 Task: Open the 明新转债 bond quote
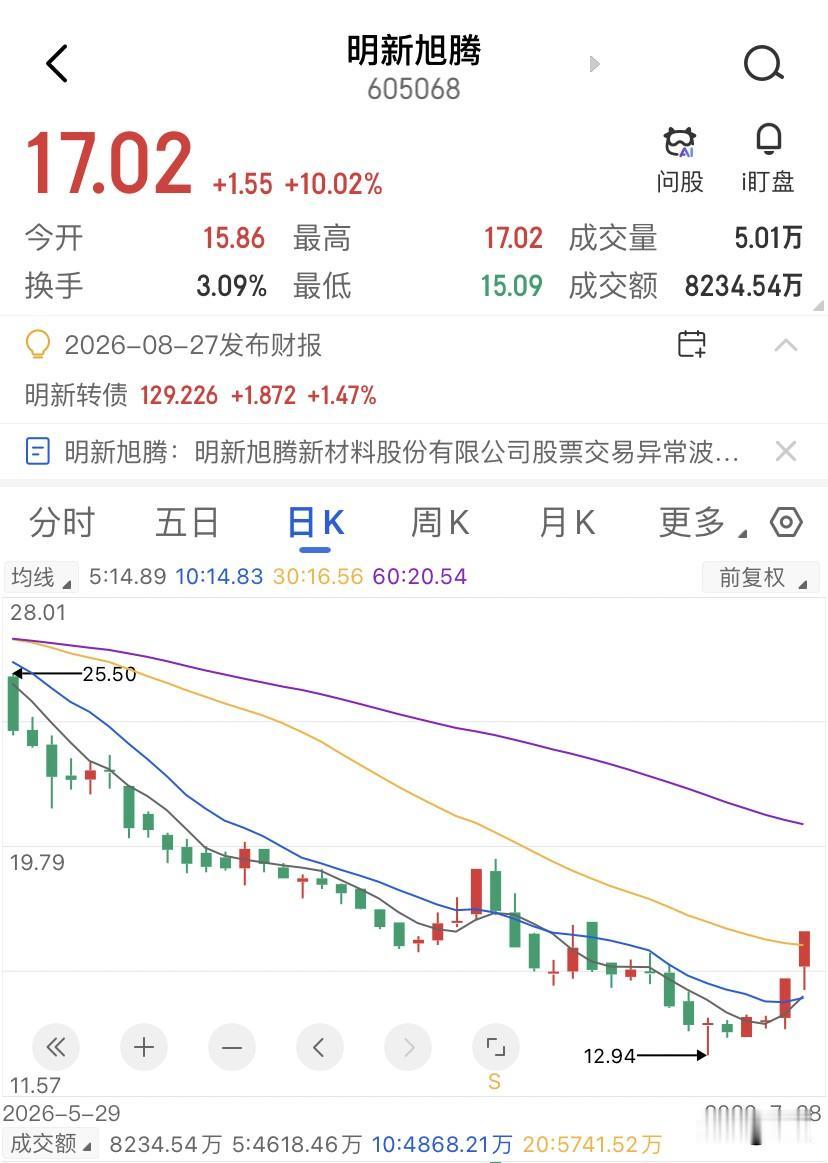pos(200,395)
